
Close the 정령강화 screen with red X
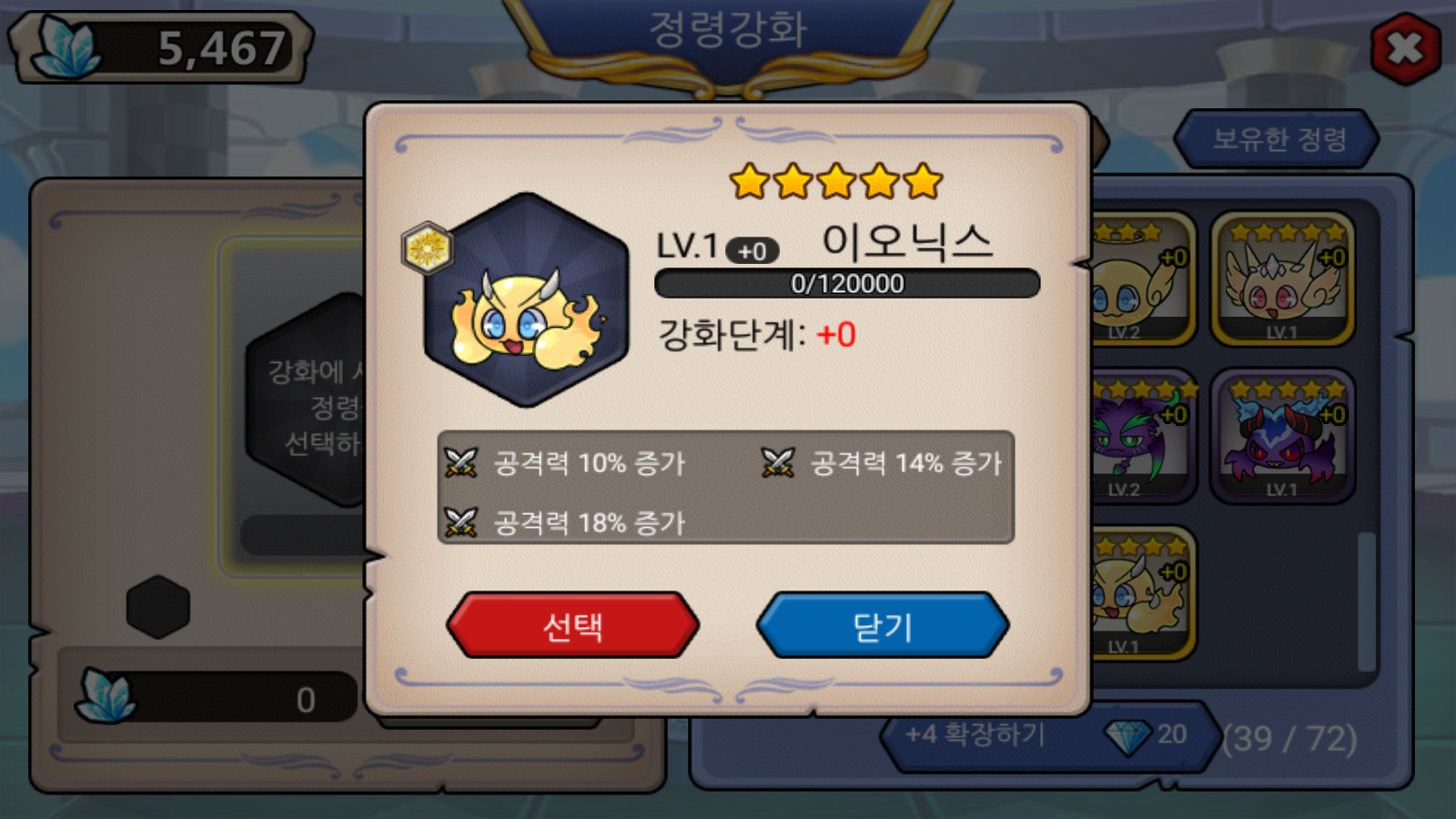coord(1405,49)
